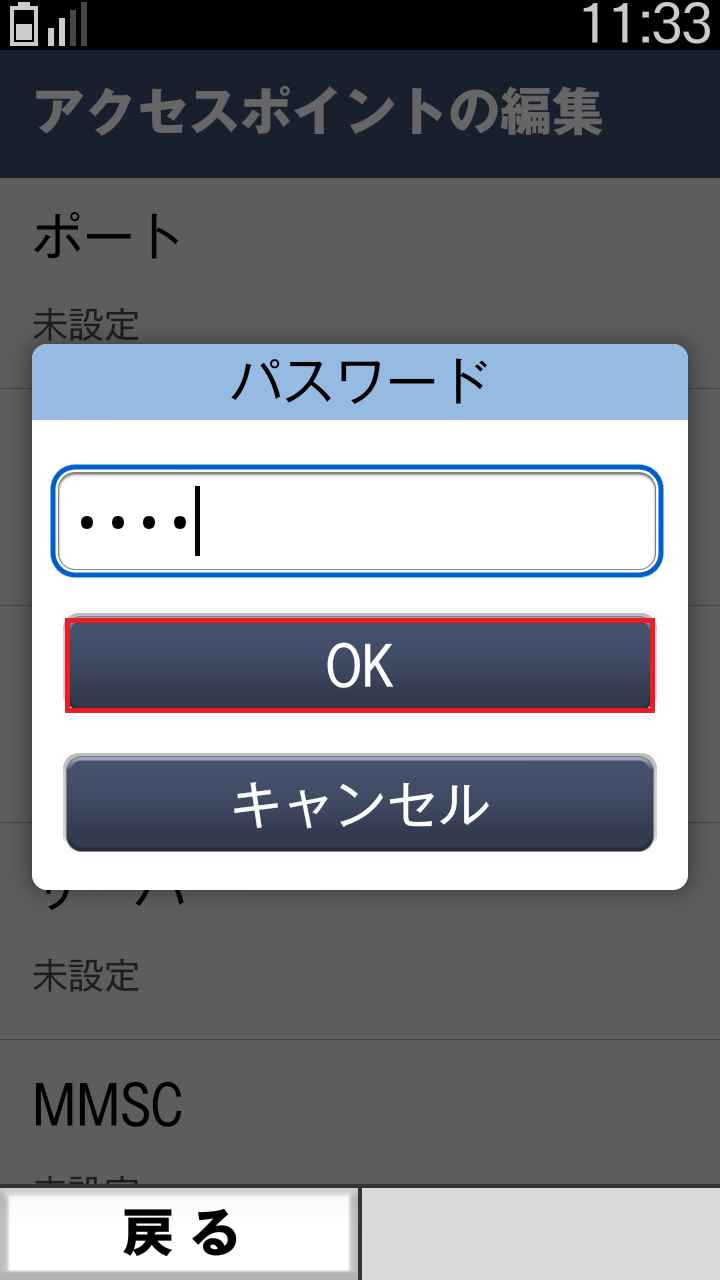Click the パスワード dialog title bar
The width and height of the screenshot is (720, 1280).
click(358, 383)
